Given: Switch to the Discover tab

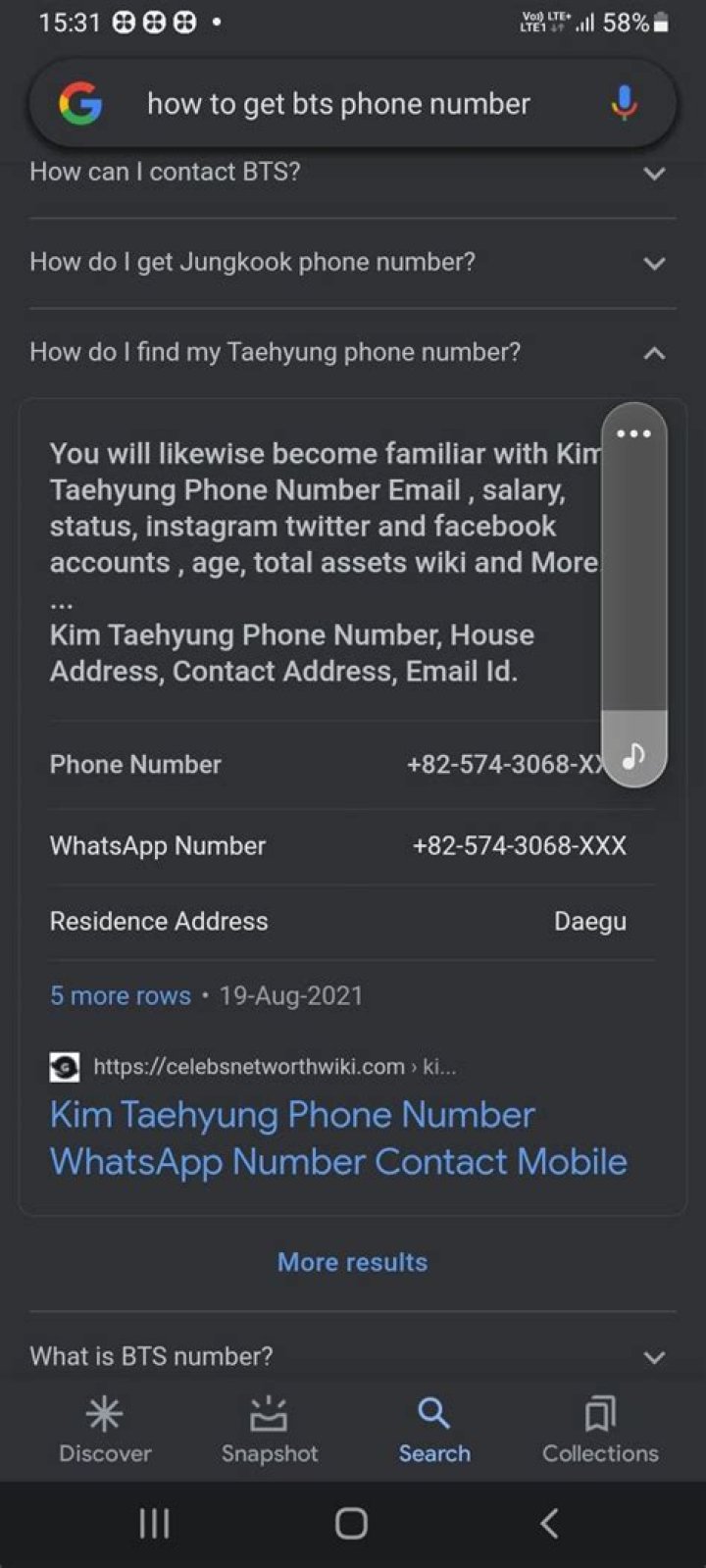Looking at the screenshot, I should coord(105,1430).
